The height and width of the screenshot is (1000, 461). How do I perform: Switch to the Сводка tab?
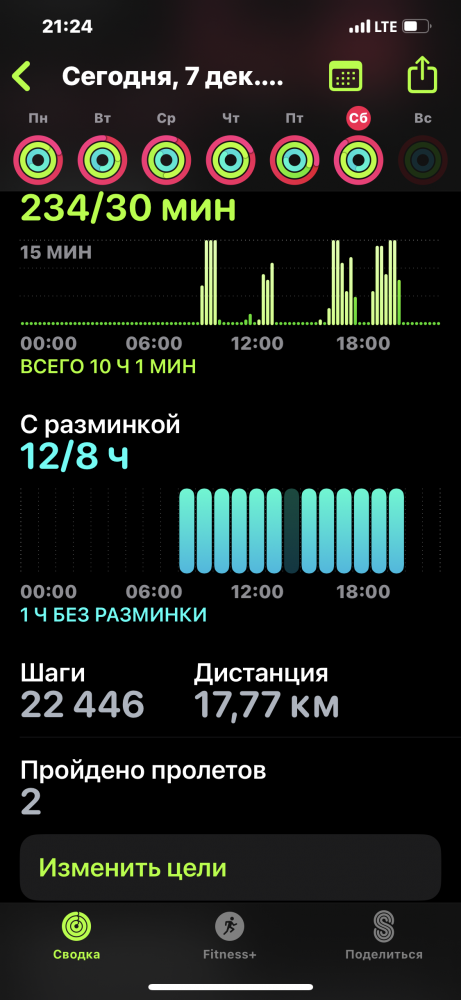[77, 936]
